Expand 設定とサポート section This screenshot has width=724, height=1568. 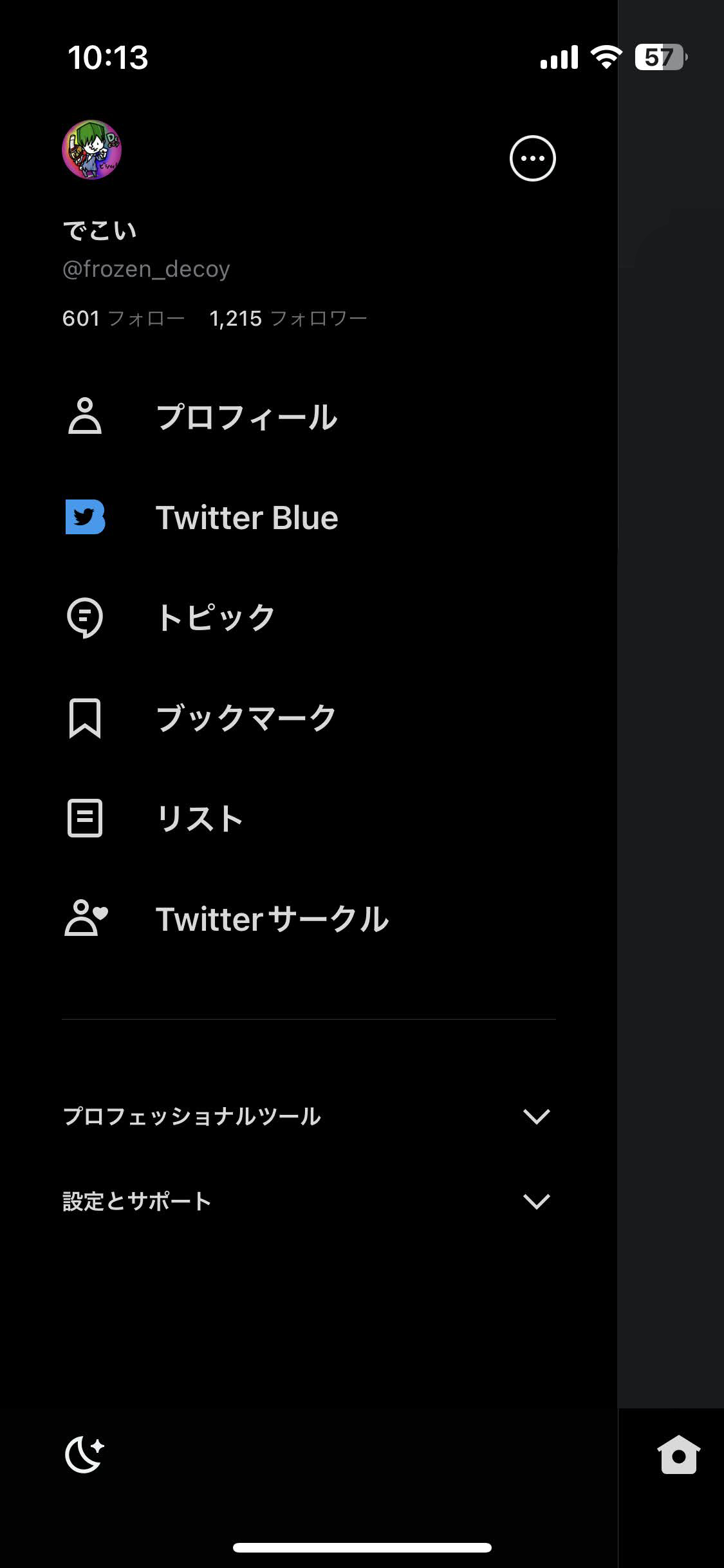(308, 1202)
